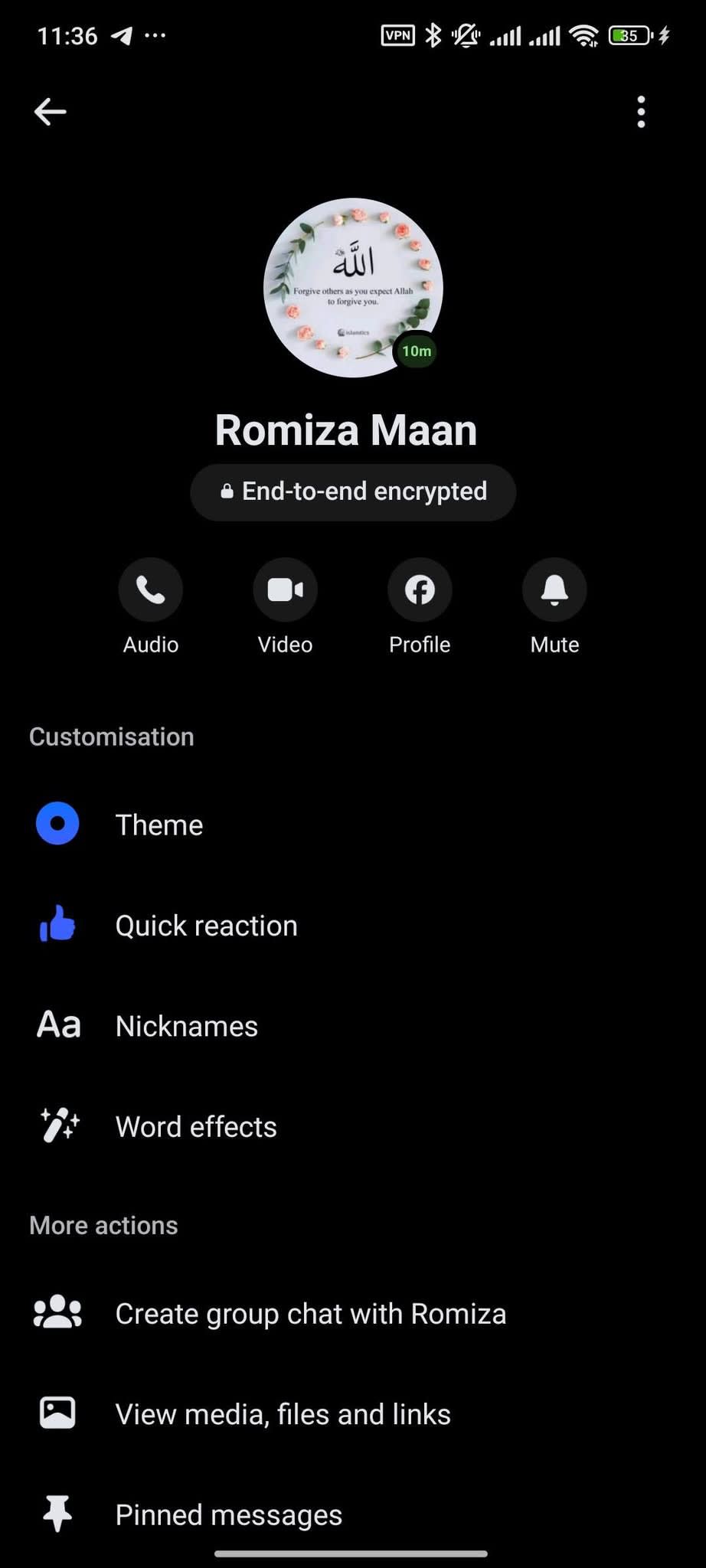Open Romiza's Facebook profile
The width and height of the screenshot is (706, 1568).
click(x=420, y=590)
